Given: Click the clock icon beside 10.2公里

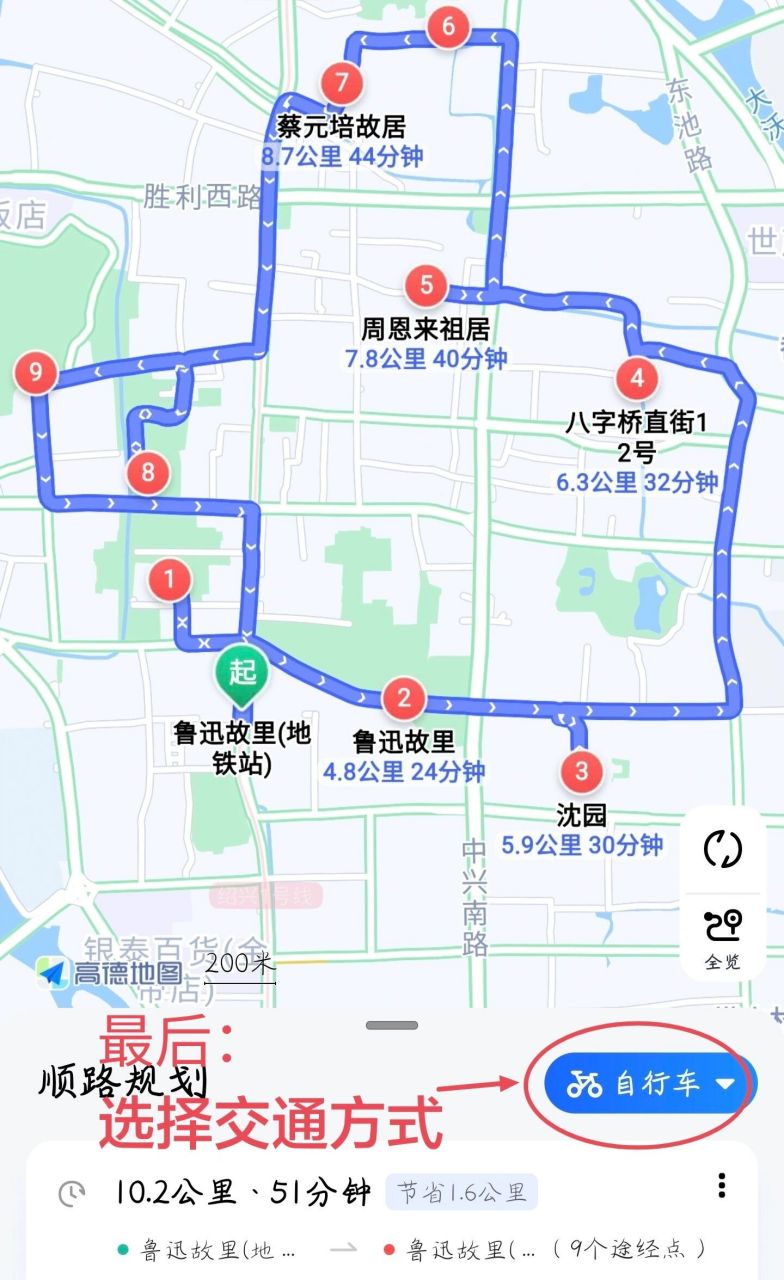Looking at the screenshot, I should point(73,1193).
